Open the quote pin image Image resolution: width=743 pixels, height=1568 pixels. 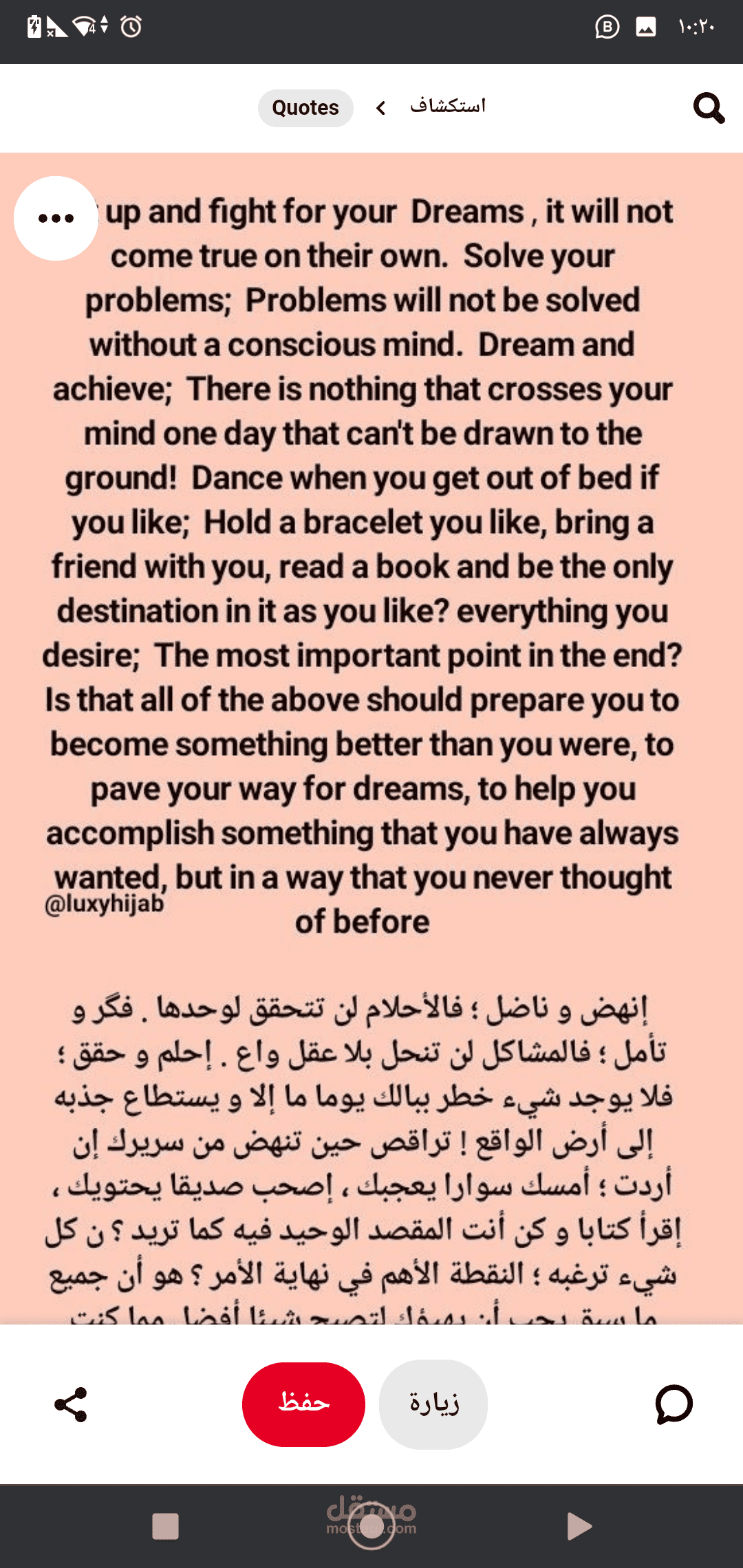click(371, 738)
